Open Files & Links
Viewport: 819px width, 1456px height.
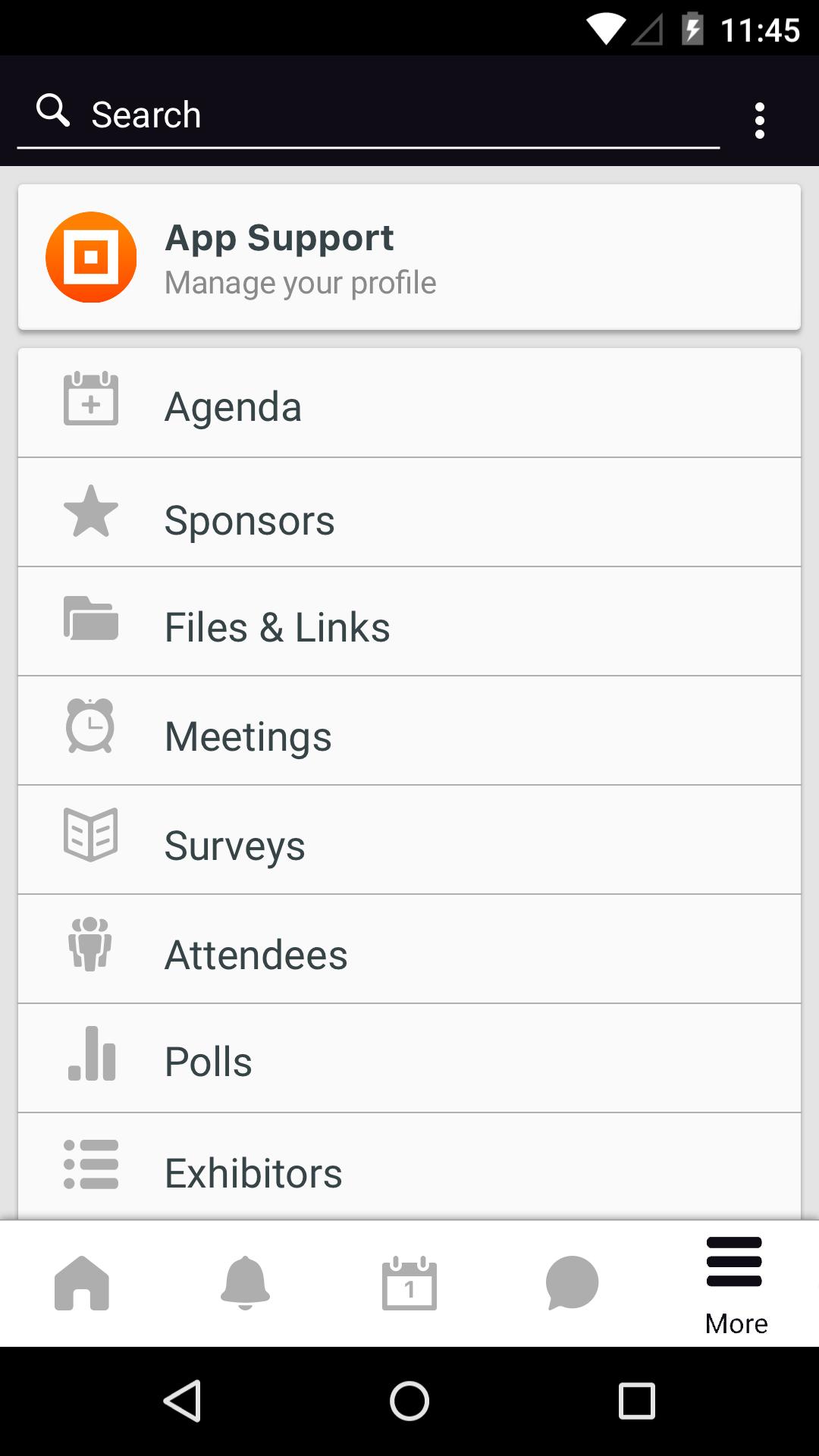coord(409,627)
